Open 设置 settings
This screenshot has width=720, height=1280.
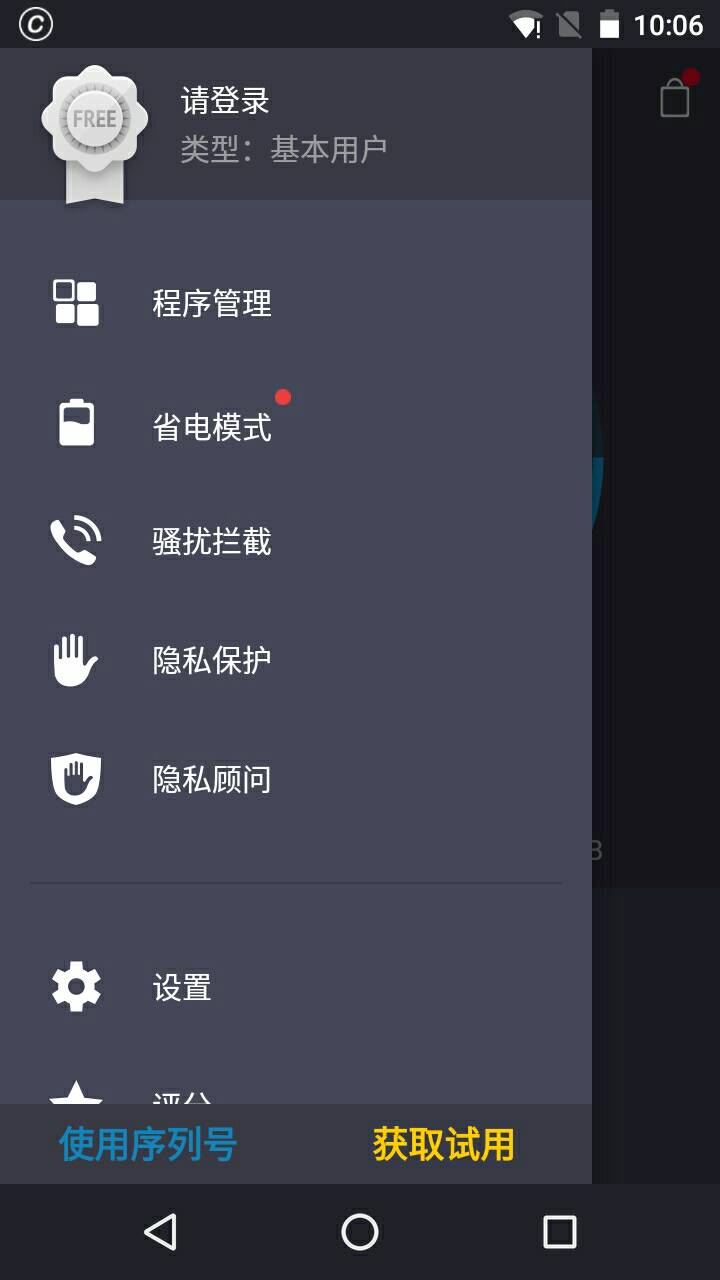pyautogui.click(x=182, y=988)
